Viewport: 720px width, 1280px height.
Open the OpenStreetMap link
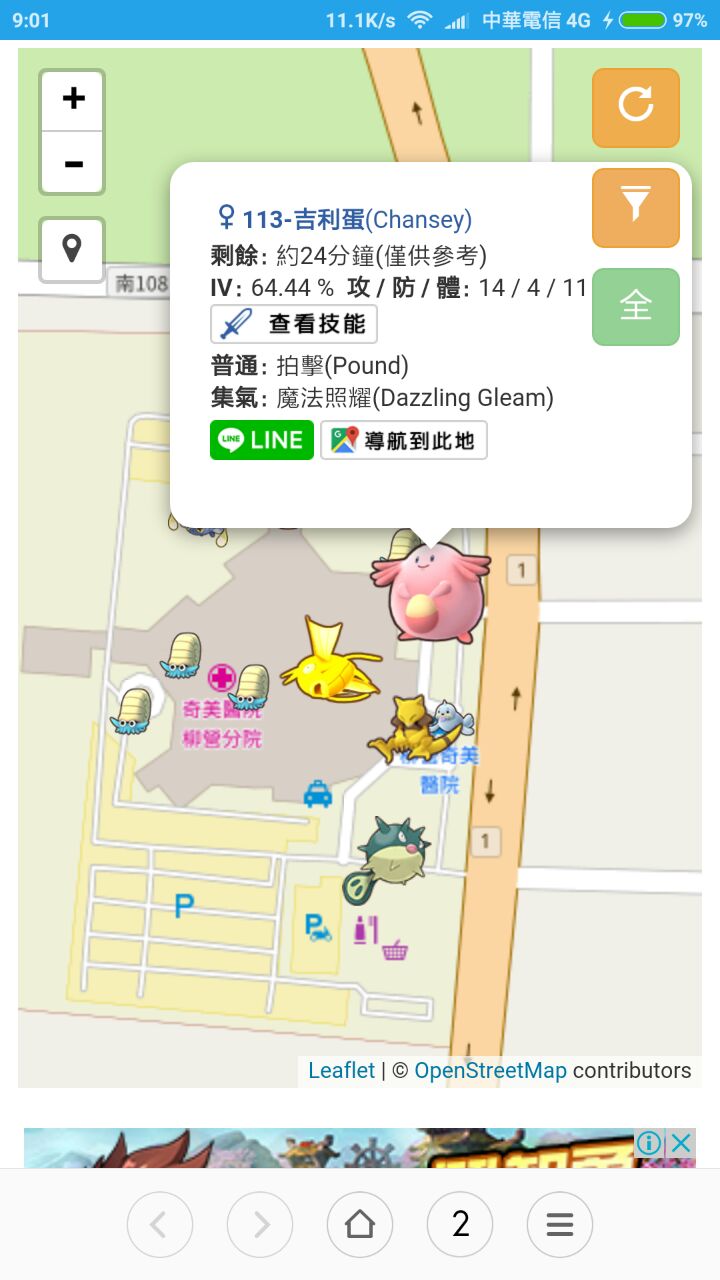490,1071
